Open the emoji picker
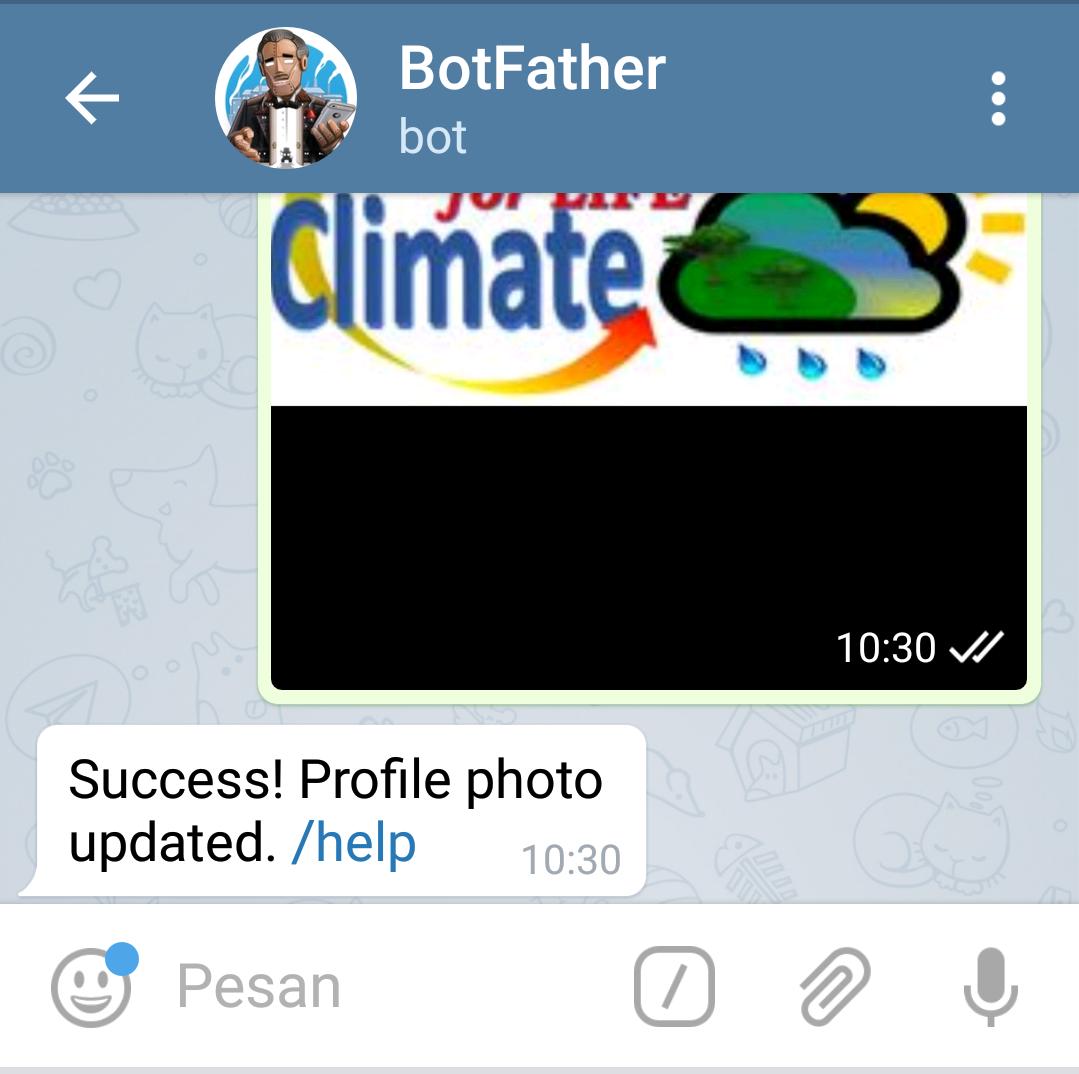Screen dimensions: 1079x1074 (x=91, y=987)
